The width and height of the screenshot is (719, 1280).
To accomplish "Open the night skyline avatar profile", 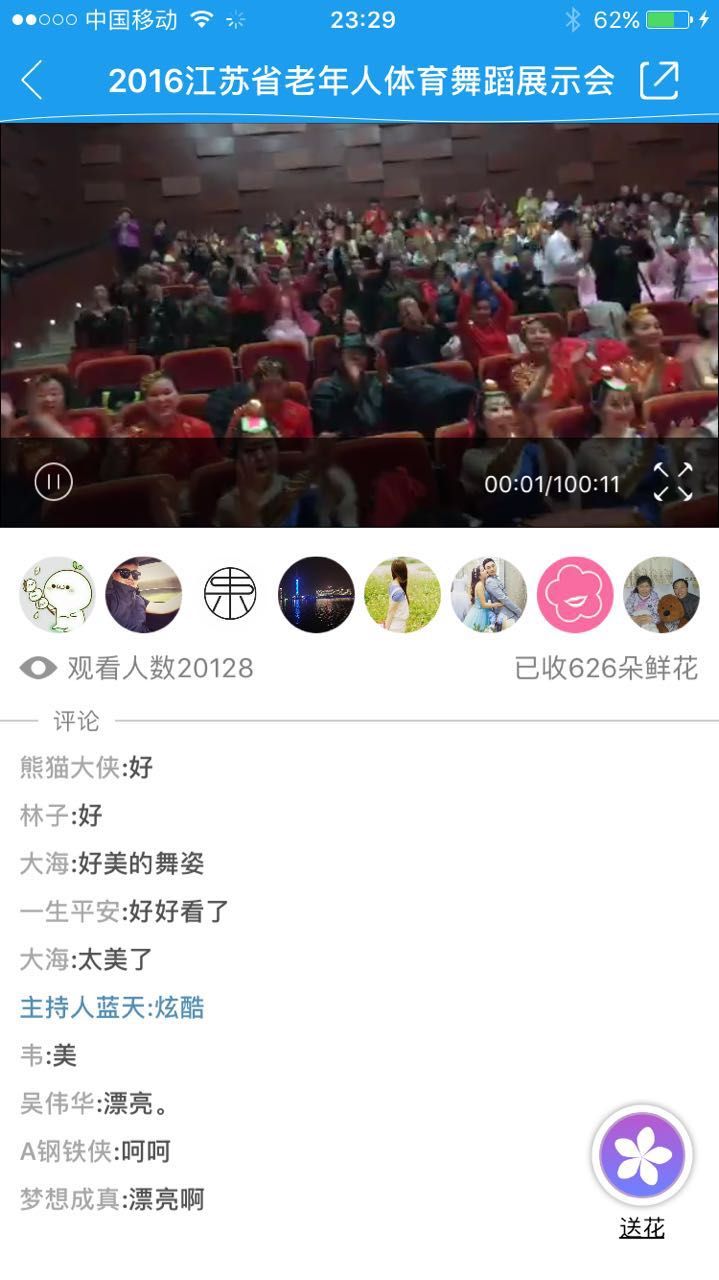I will tap(316, 595).
